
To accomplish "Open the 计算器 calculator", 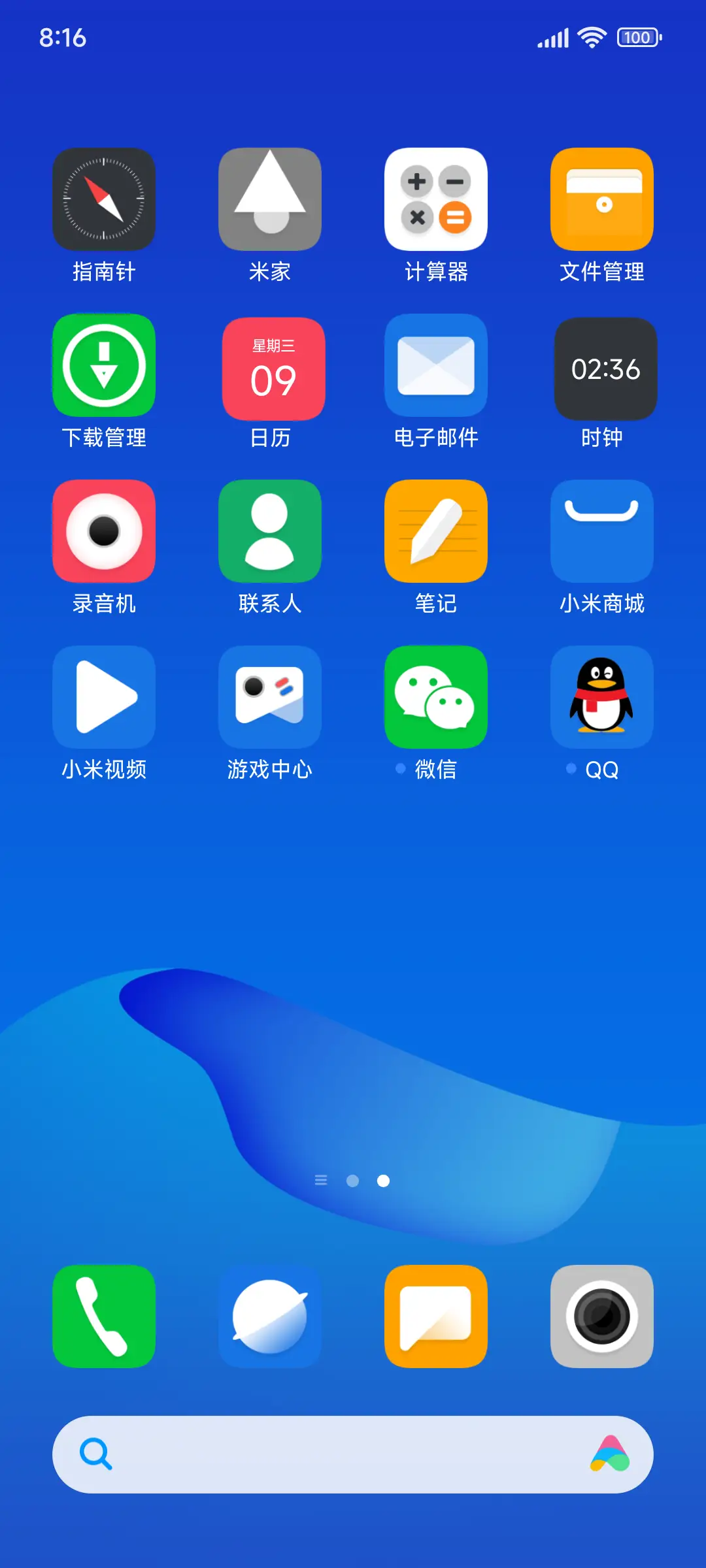I will pyautogui.click(x=436, y=199).
